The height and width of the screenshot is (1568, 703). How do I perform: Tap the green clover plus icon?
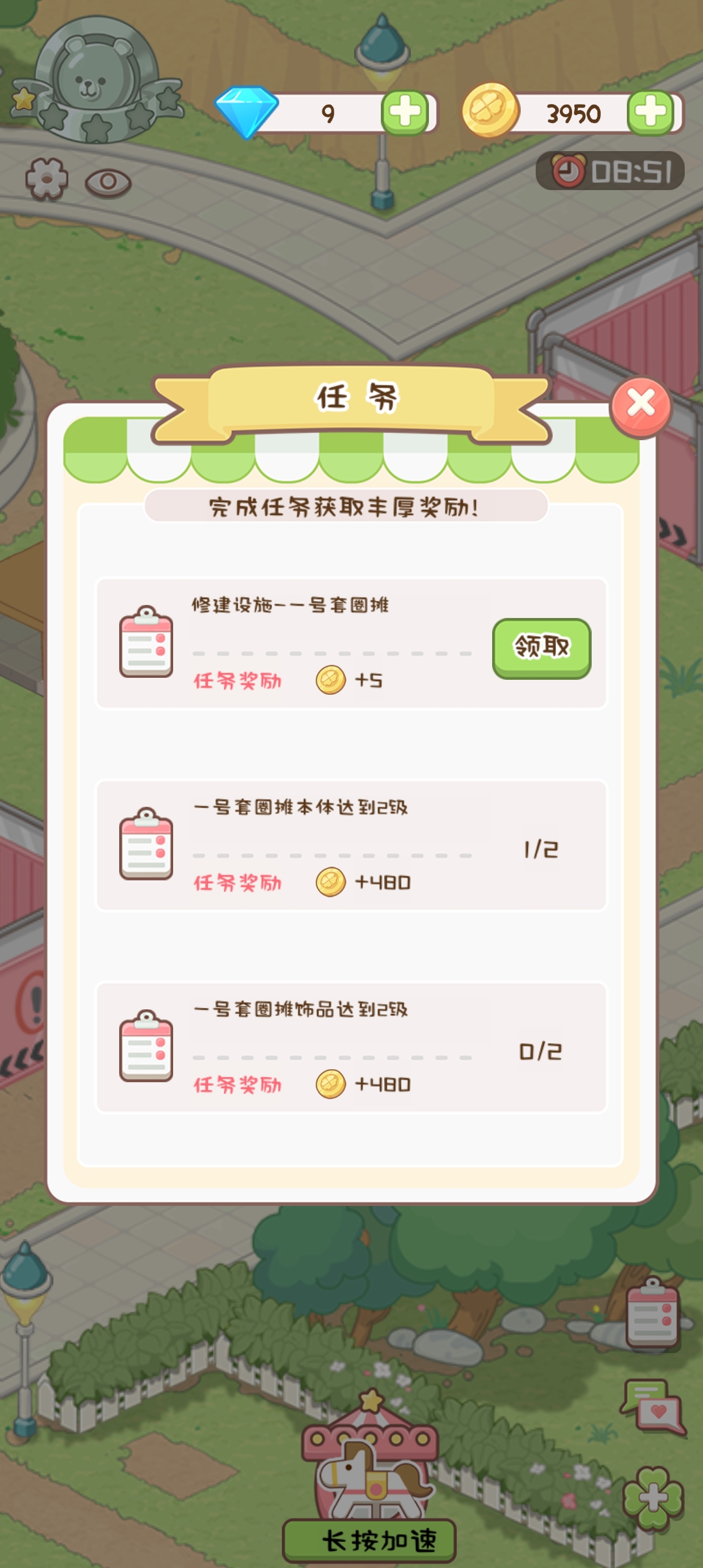[x=653, y=1497]
